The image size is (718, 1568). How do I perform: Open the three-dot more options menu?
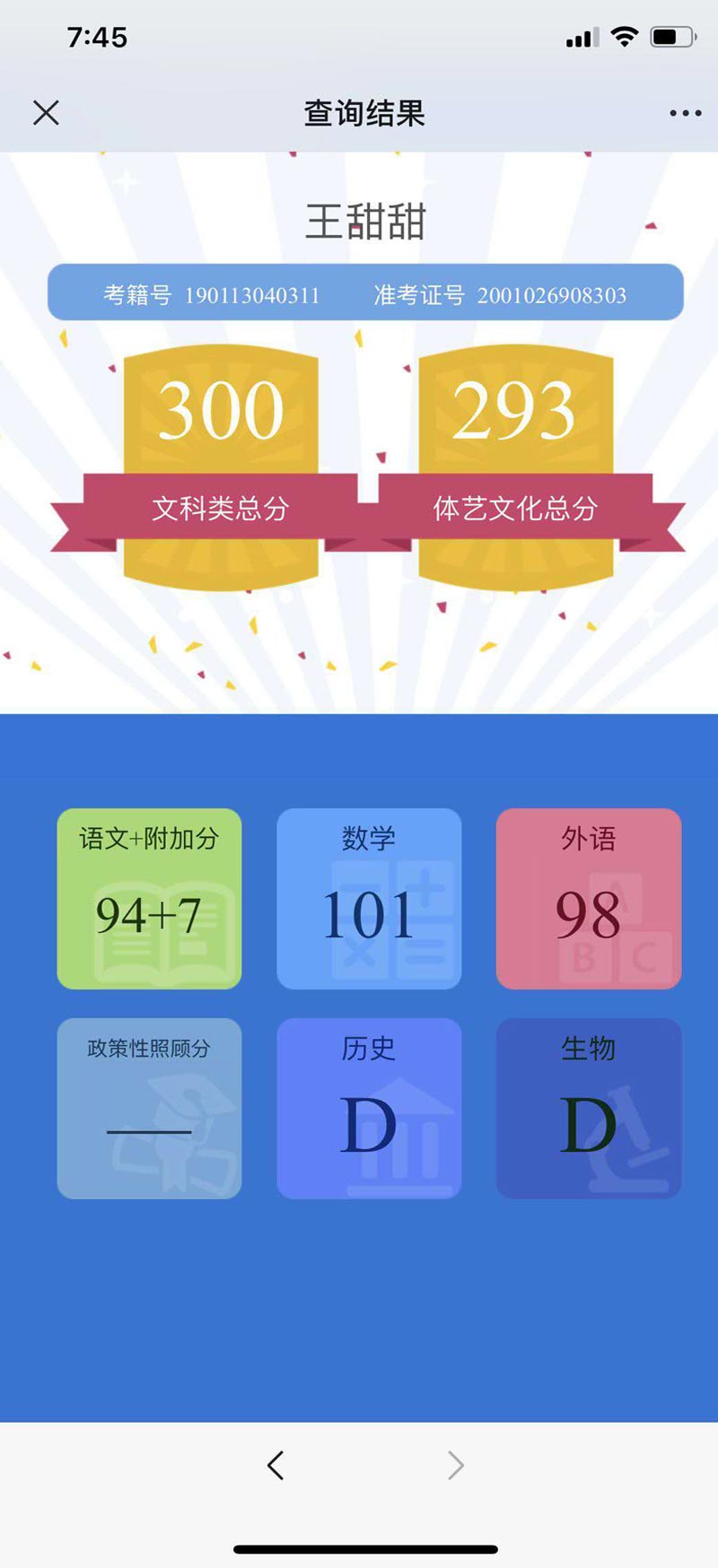tap(685, 113)
